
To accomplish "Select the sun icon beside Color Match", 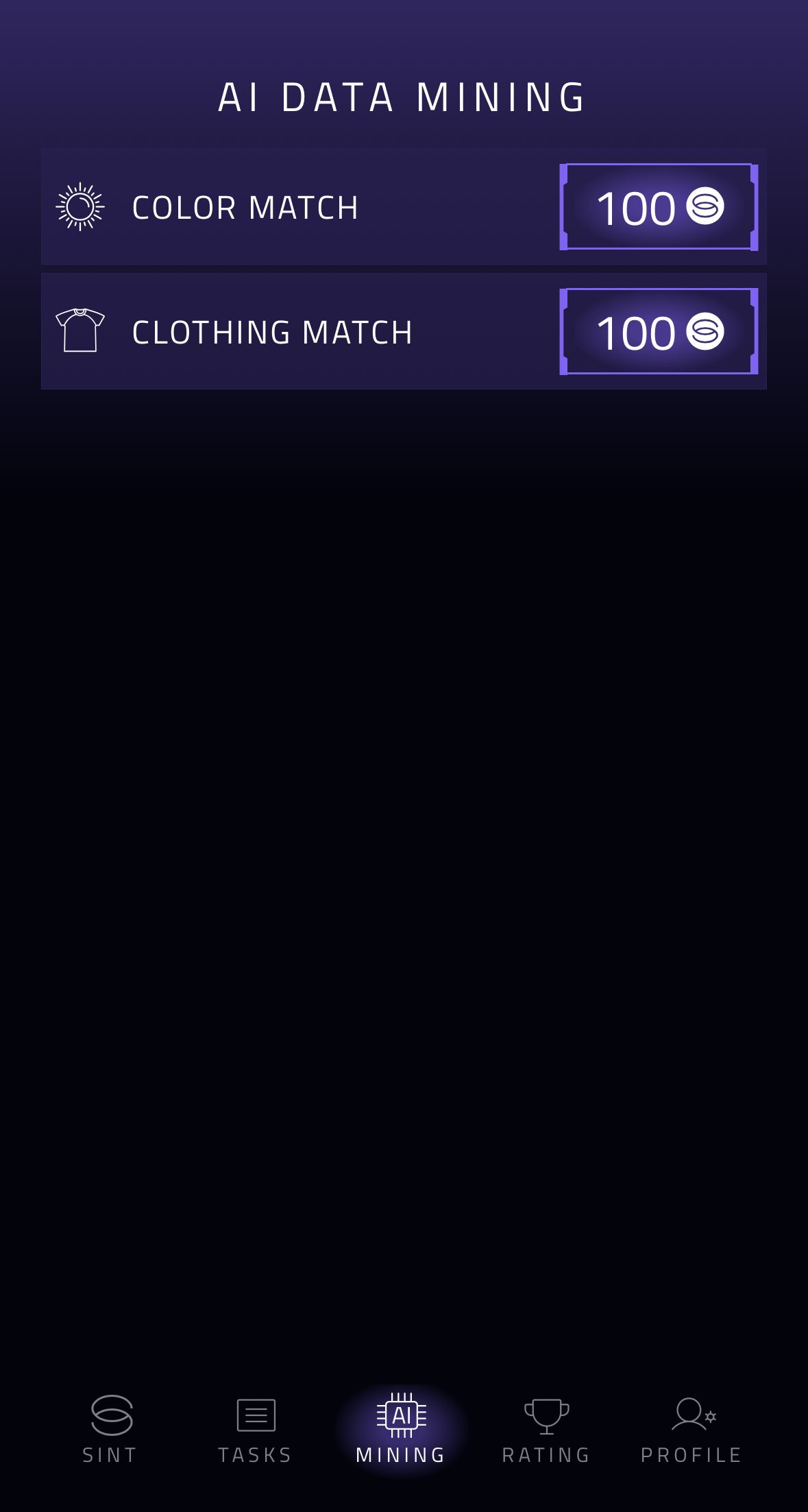I will pyautogui.click(x=80, y=206).
